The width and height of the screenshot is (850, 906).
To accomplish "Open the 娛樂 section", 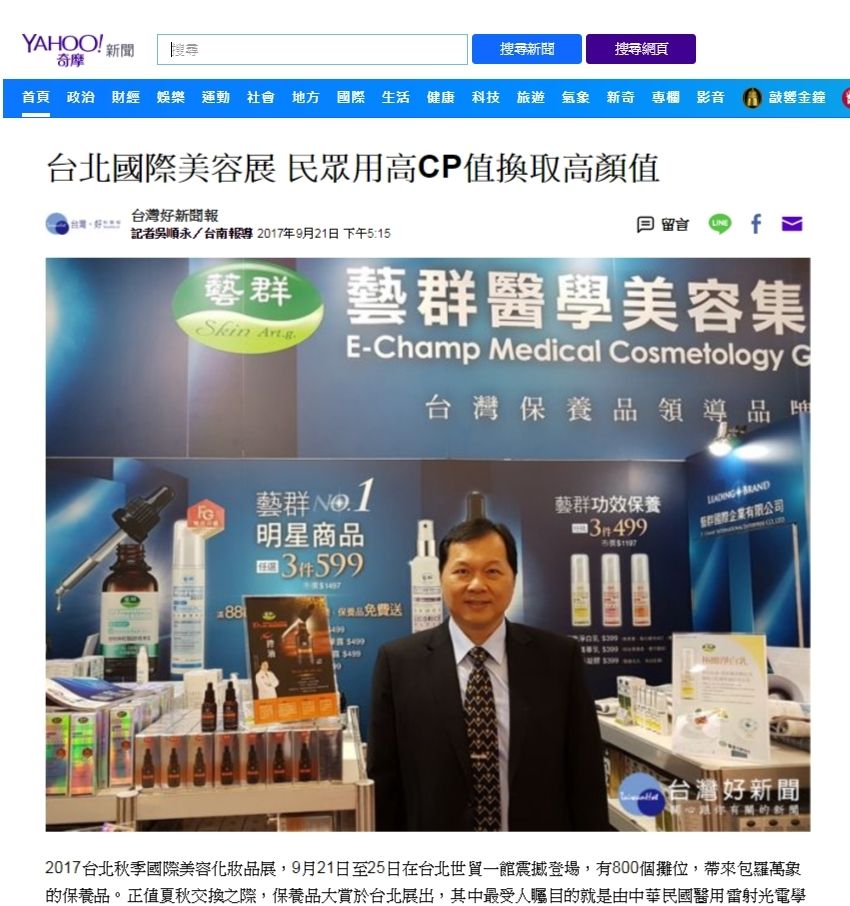I will (x=171, y=97).
